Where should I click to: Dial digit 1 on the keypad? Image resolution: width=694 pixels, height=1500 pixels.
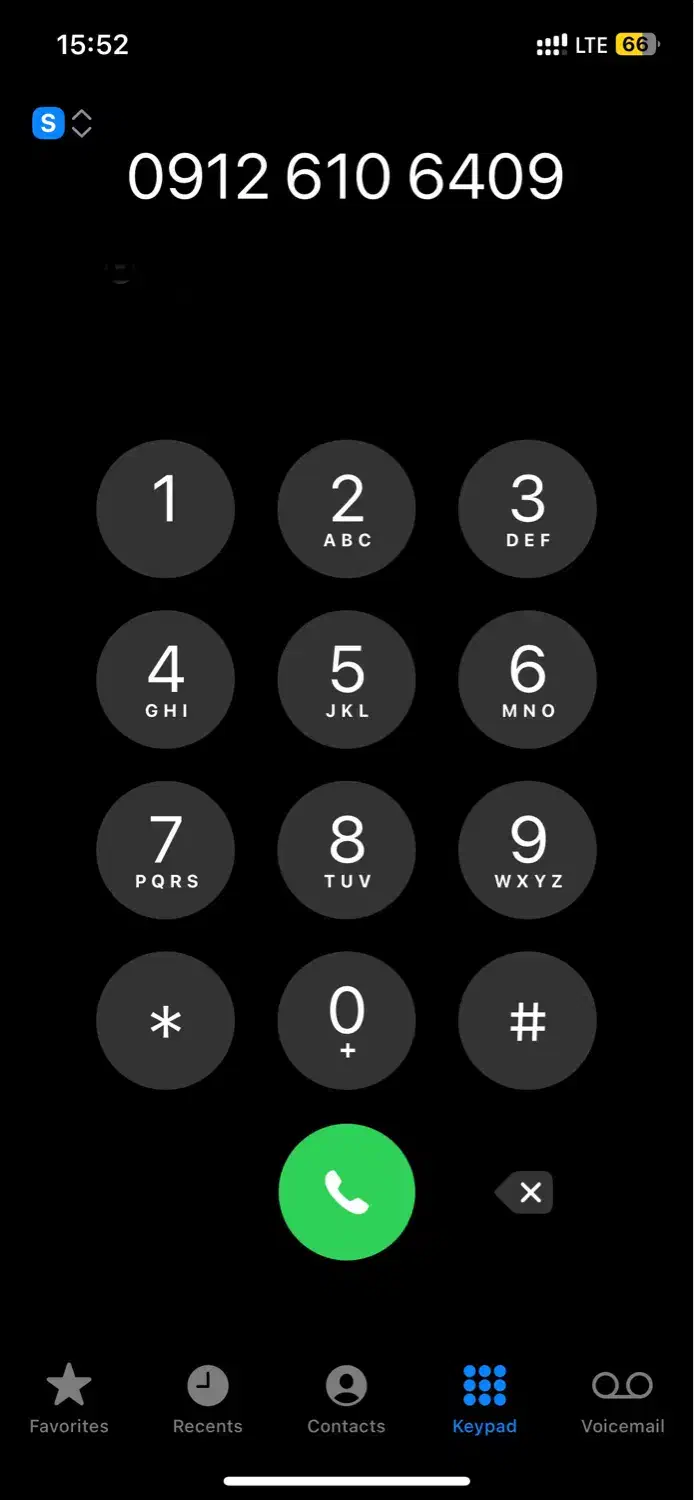tap(165, 509)
